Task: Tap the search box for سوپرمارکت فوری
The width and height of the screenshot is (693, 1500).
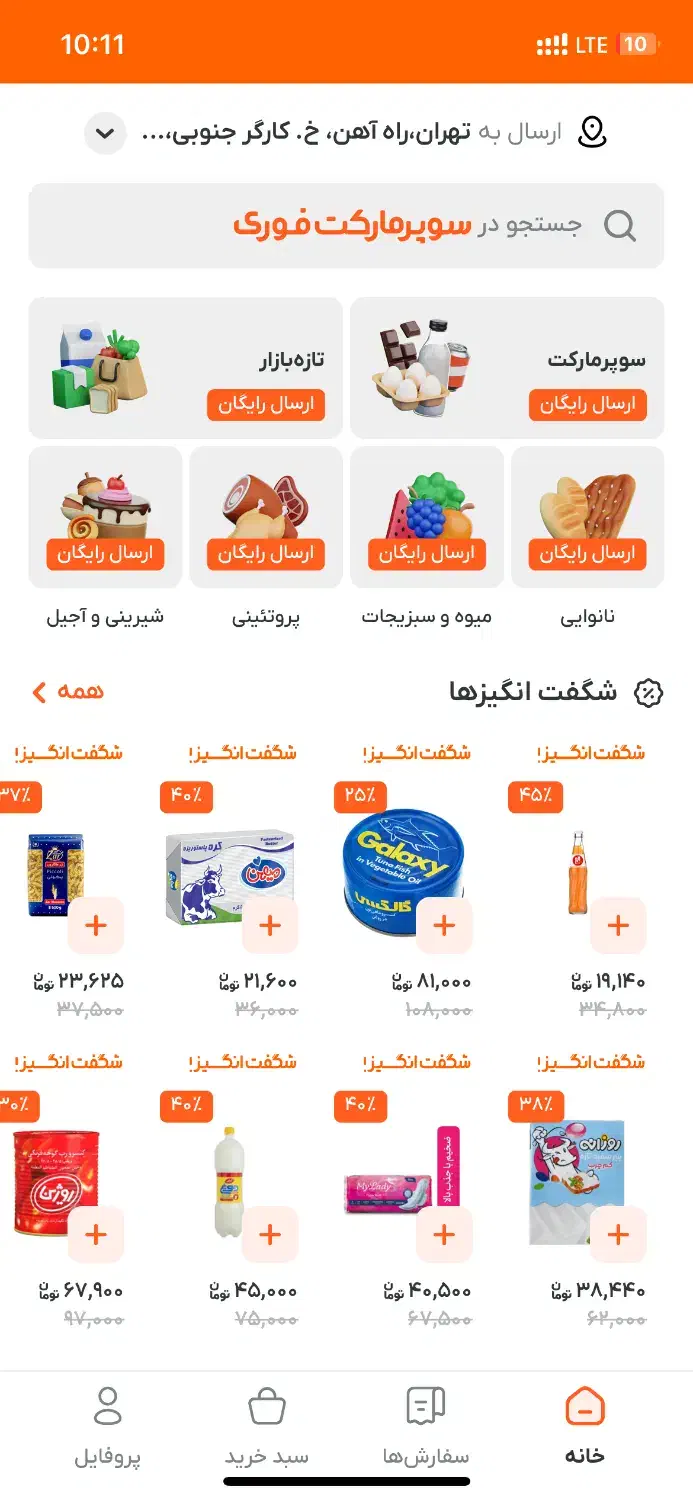Action: [x=346, y=226]
